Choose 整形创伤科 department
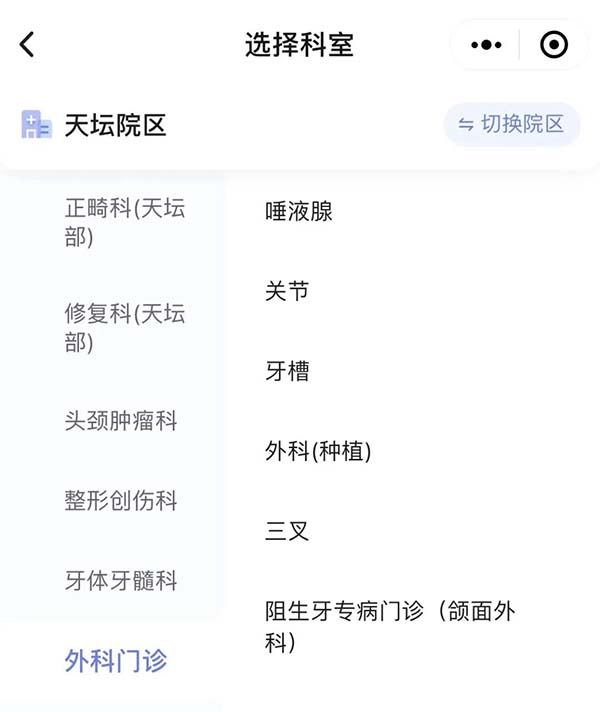 121,501
